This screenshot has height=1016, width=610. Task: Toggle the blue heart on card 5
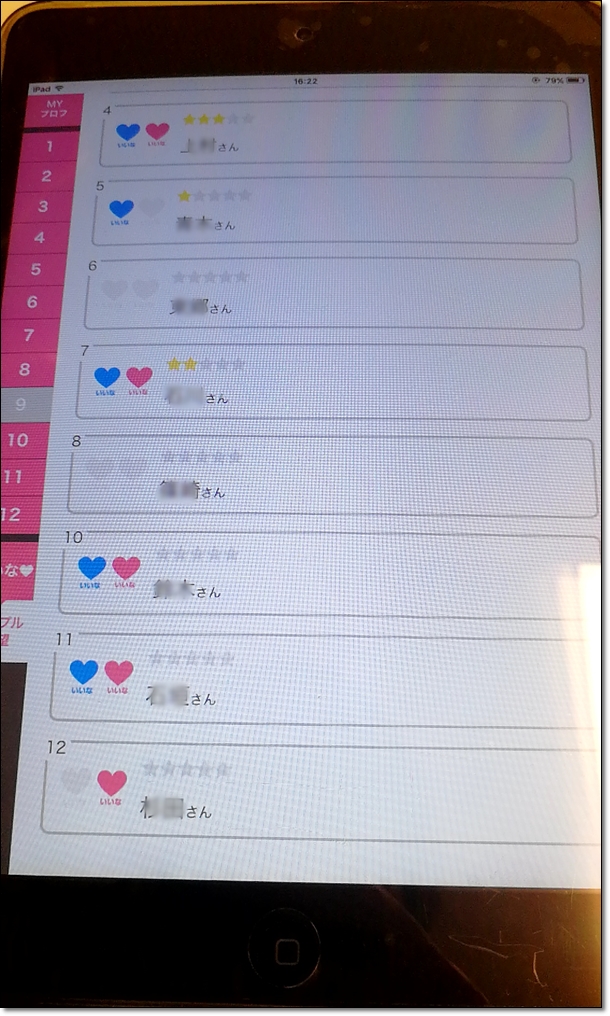121,209
